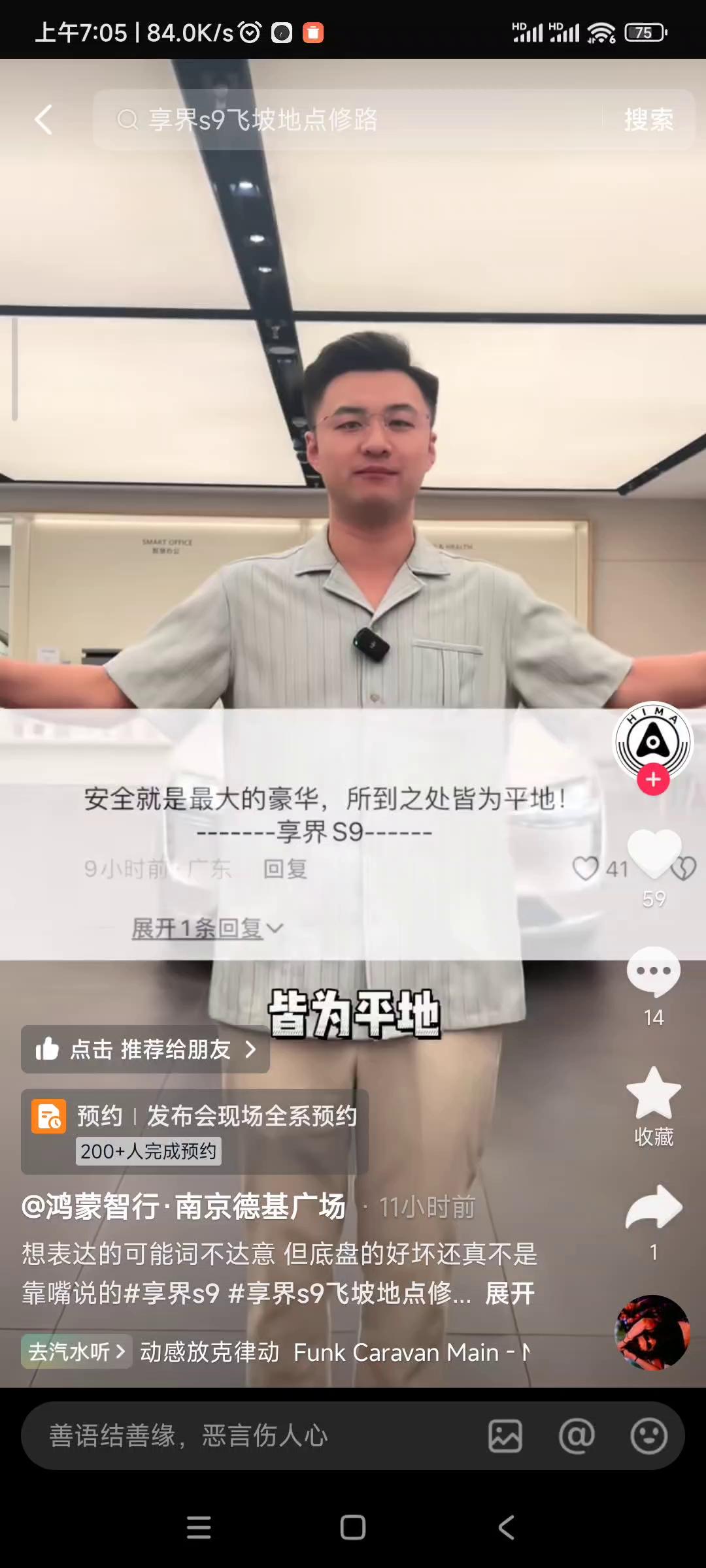
Task: Tap the dislike heart outline icon
Action: (x=684, y=868)
